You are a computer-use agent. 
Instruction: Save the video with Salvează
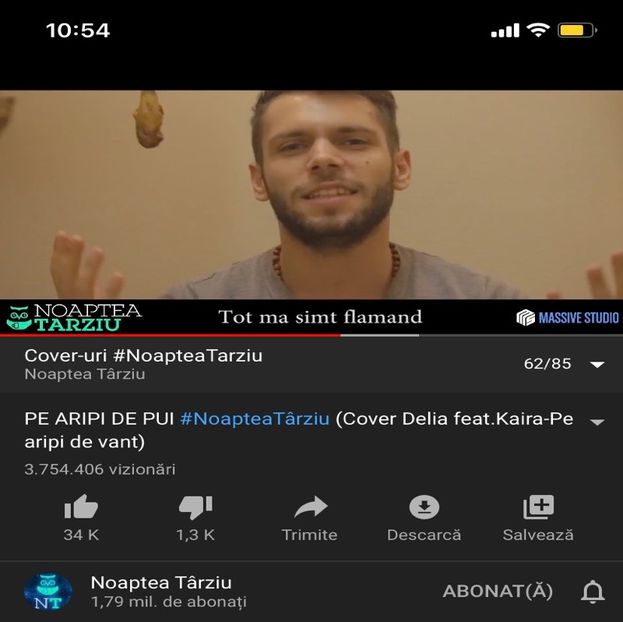538,508
